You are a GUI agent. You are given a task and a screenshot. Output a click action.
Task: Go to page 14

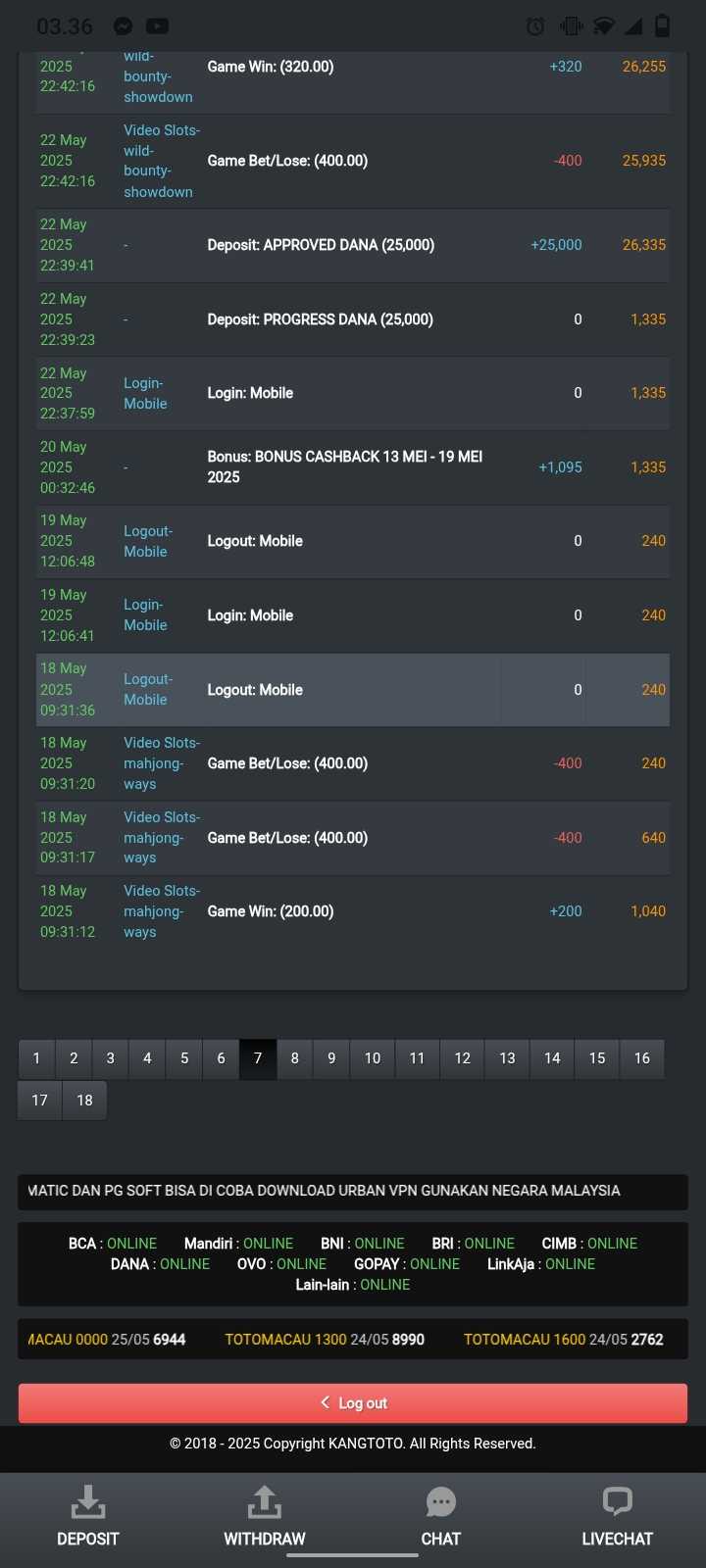pyautogui.click(x=552, y=1058)
